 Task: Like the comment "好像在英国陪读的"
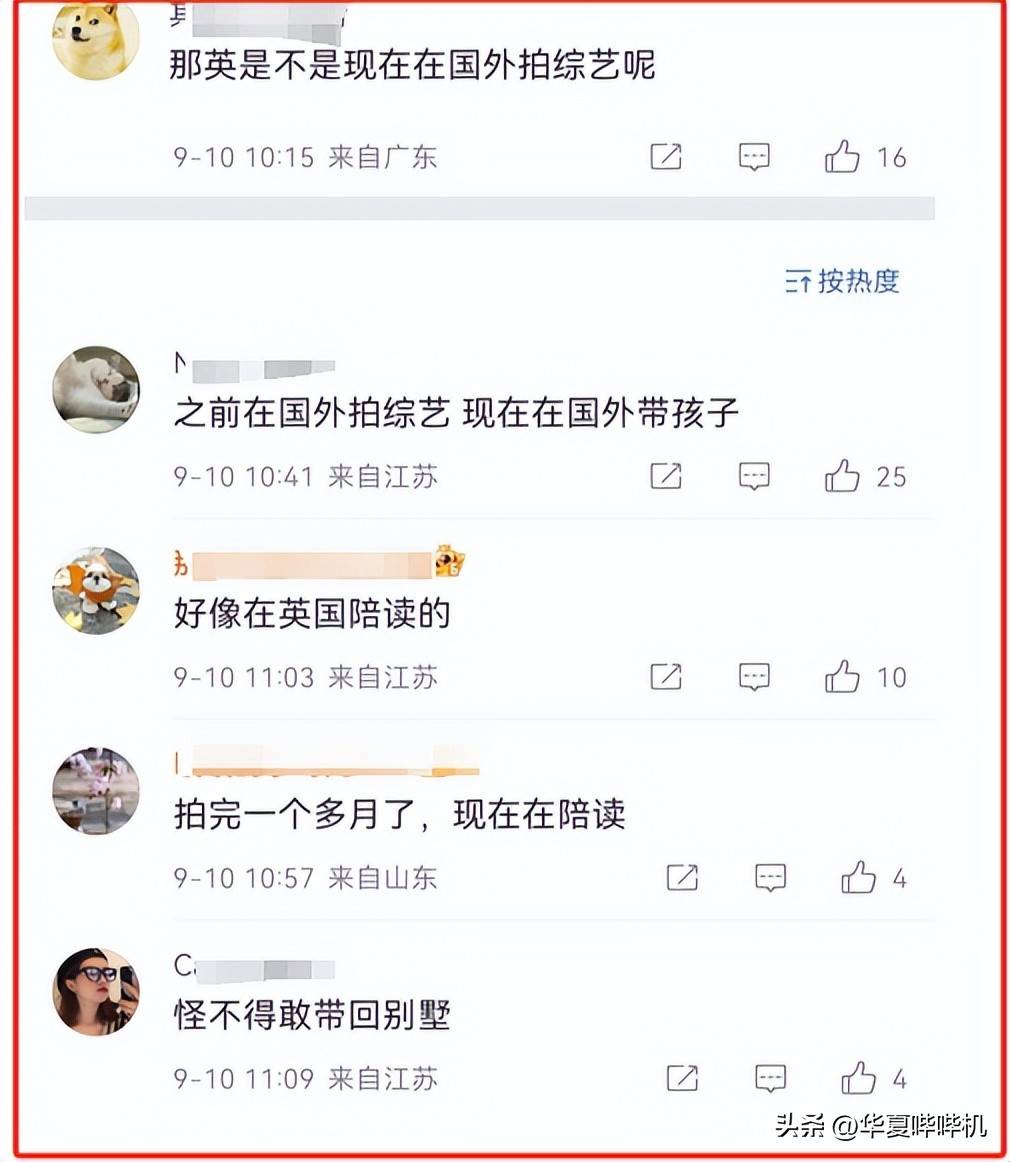pos(842,677)
